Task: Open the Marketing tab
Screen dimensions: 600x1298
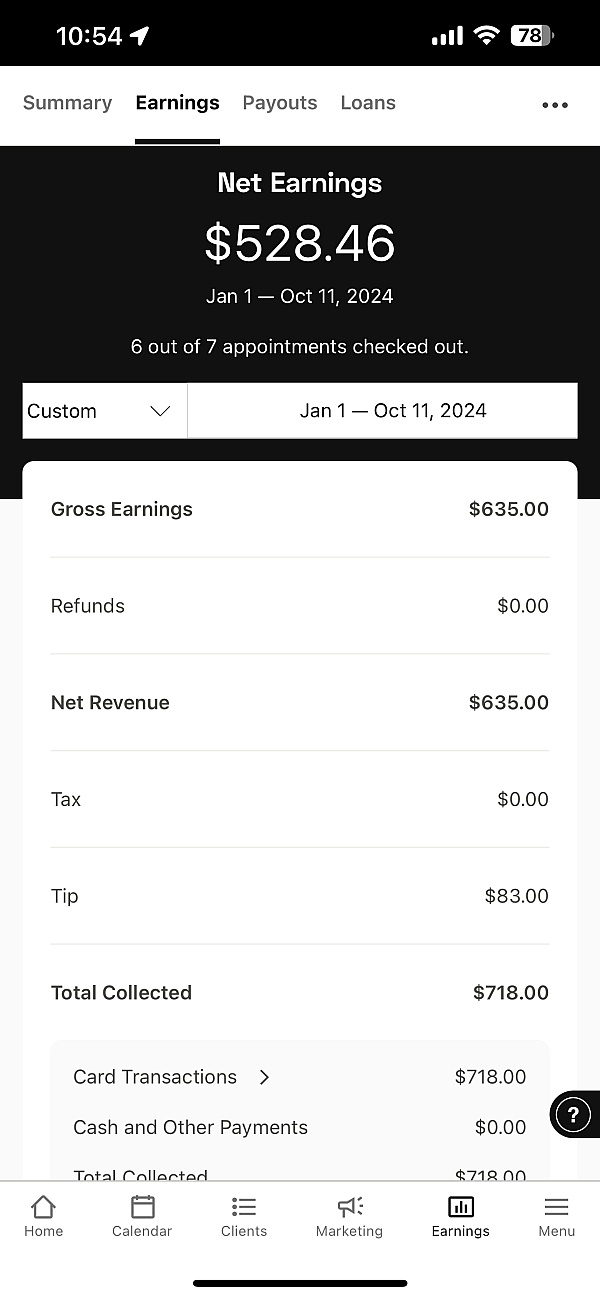Action: coord(349,1216)
